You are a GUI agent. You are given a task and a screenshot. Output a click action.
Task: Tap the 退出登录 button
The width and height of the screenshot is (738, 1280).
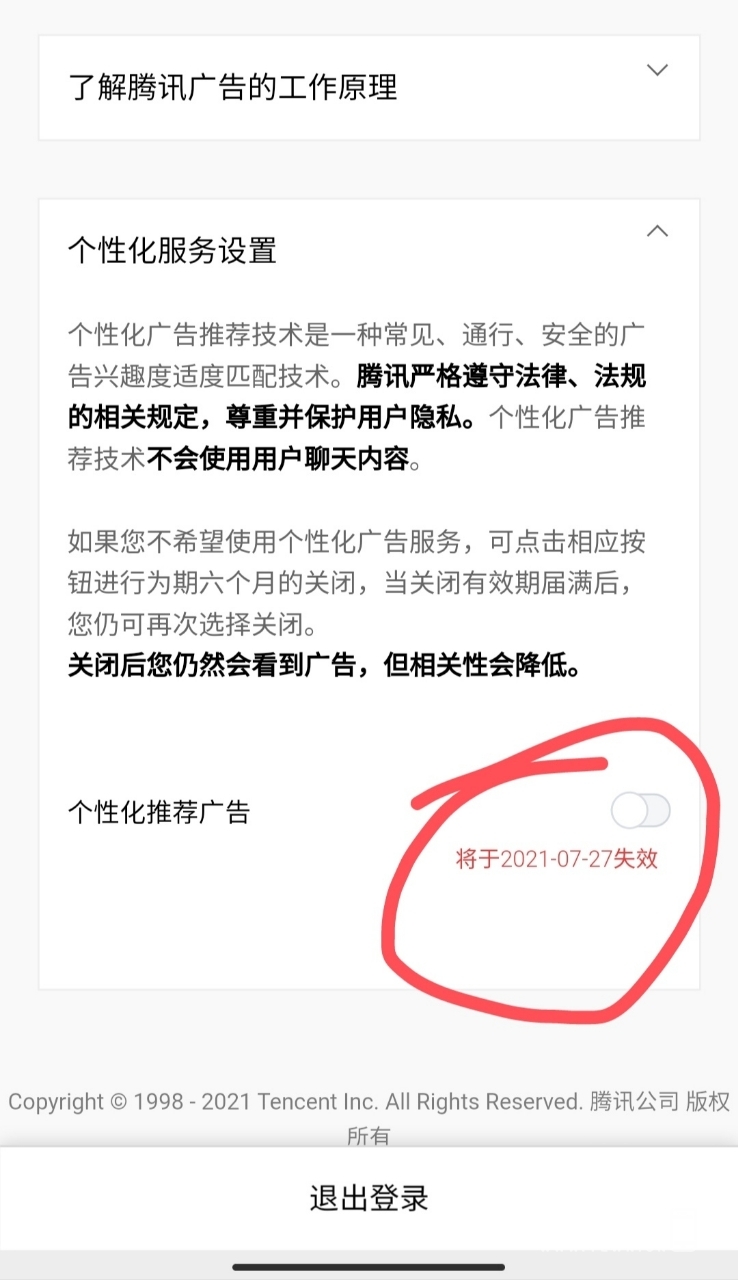pyautogui.click(x=369, y=1198)
